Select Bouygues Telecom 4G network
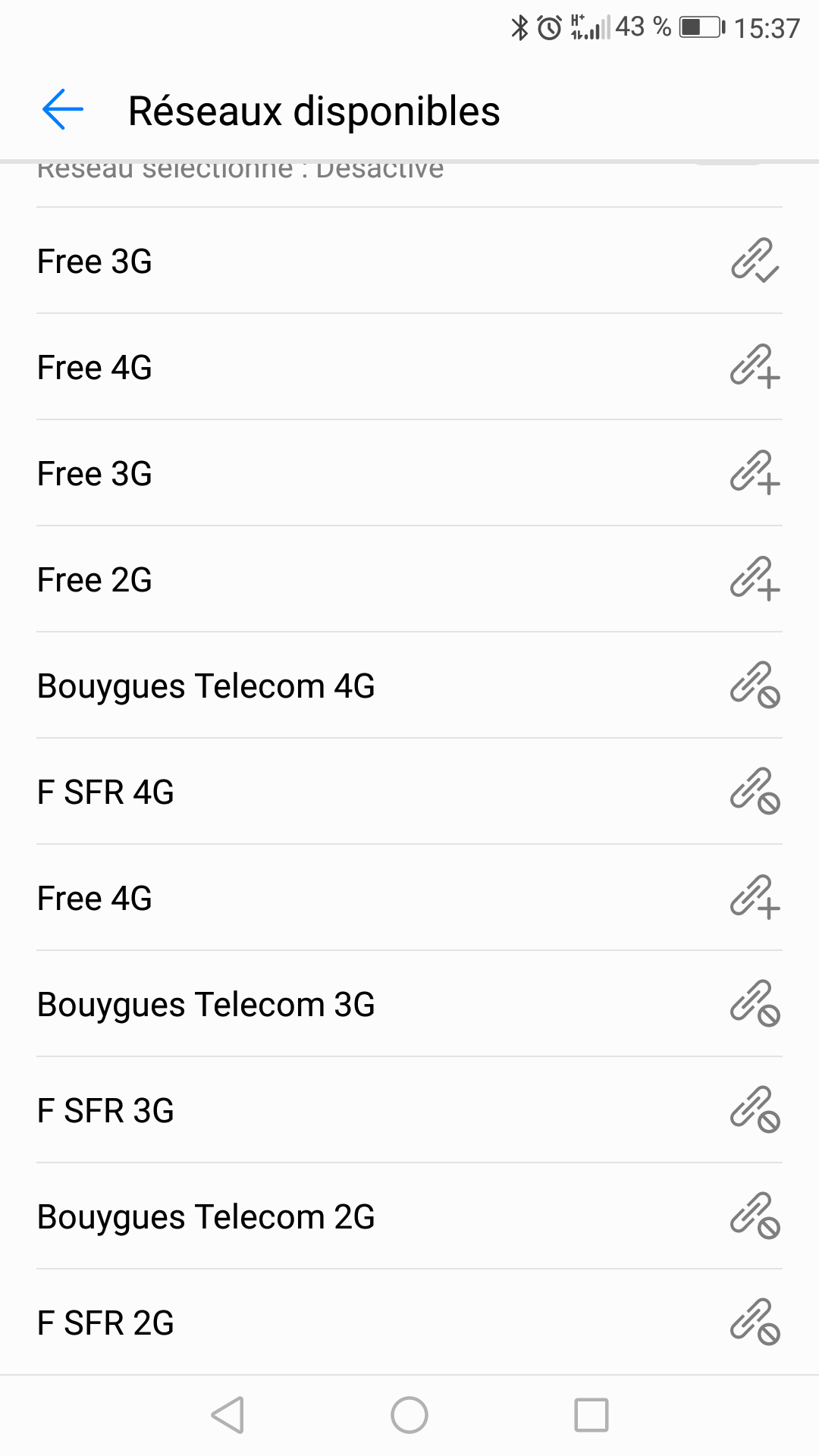The height and width of the screenshot is (1456, 819). click(409, 686)
